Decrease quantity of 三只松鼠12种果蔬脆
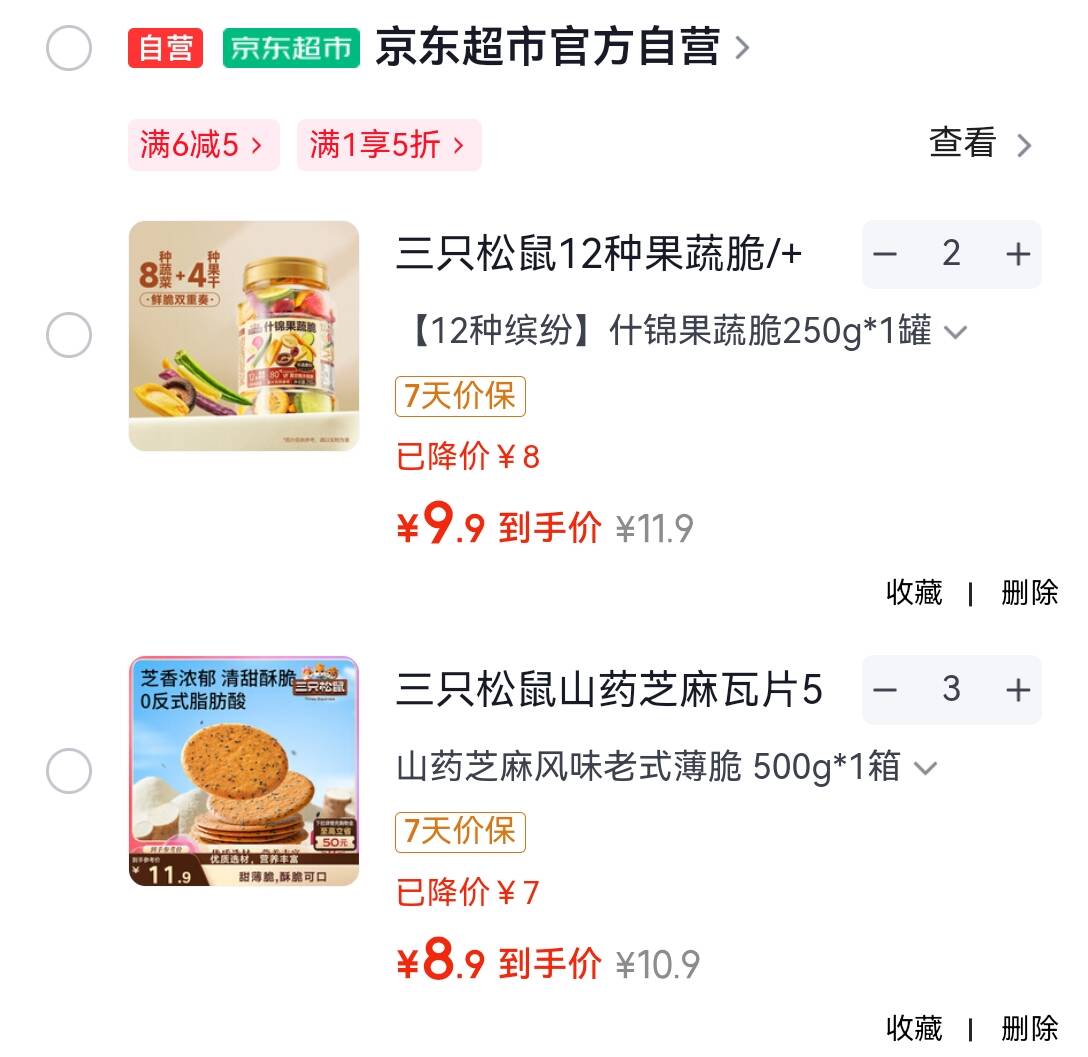Viewport: 1088px width, 1057px height. click(885, 254)
